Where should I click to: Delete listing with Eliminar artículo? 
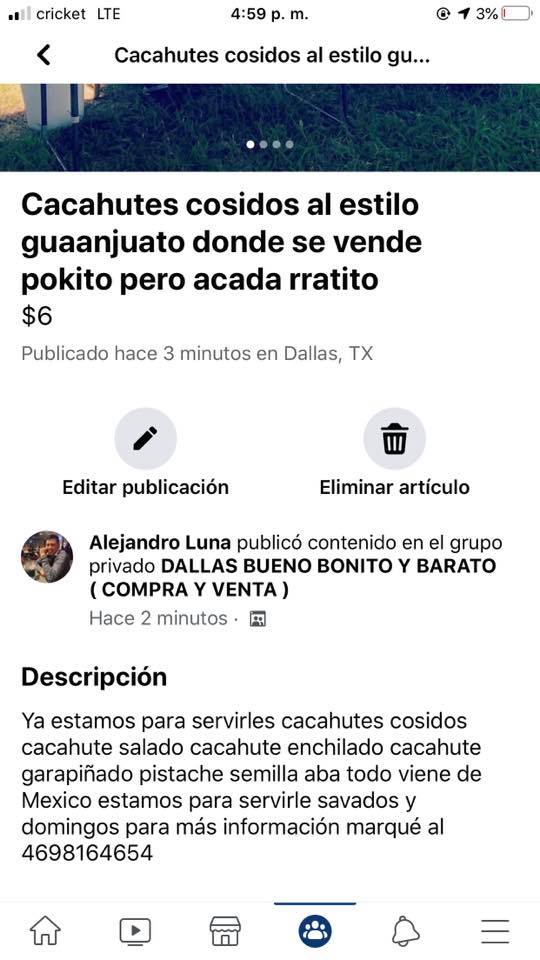click(395, 438)
